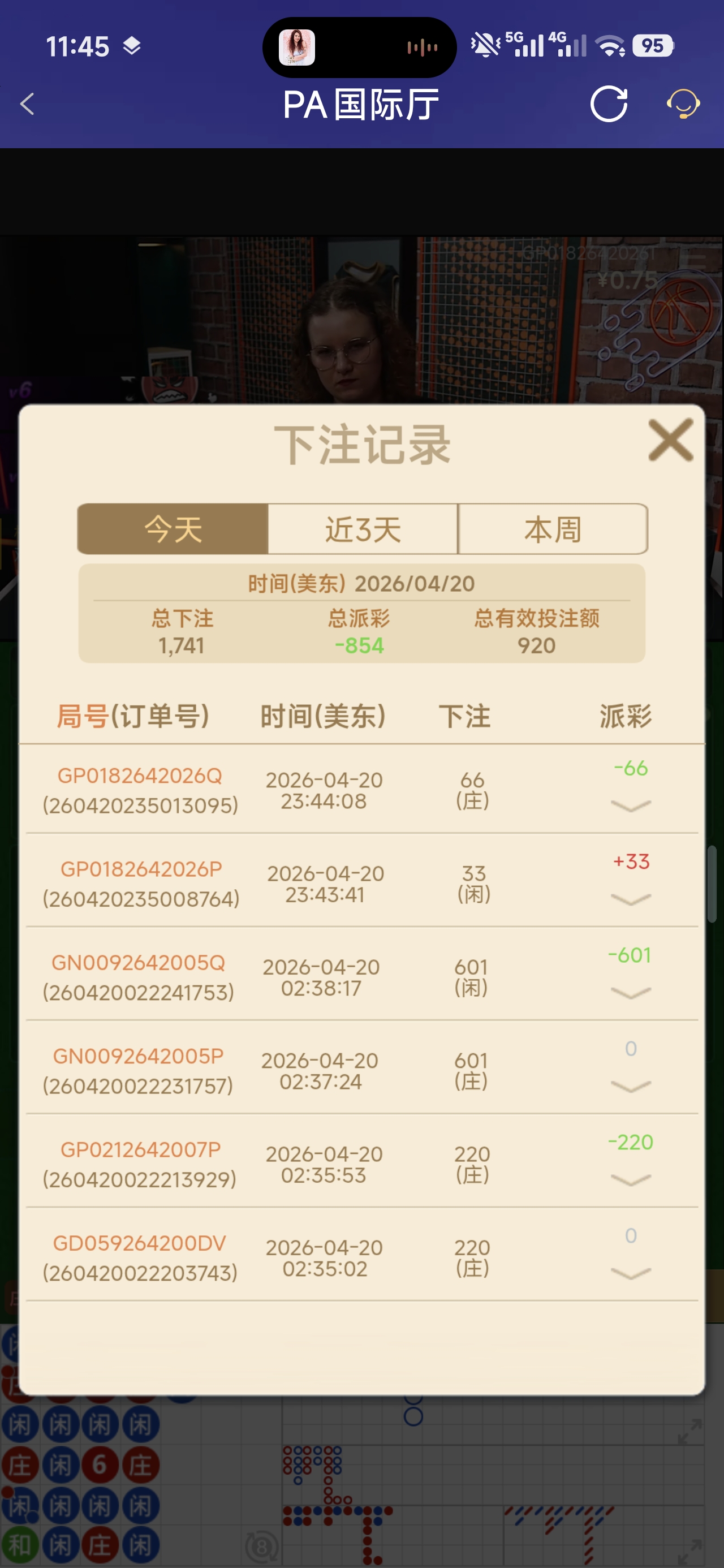Select the 今天 tab
724x1568 pixels.
(x=173, y=529)
